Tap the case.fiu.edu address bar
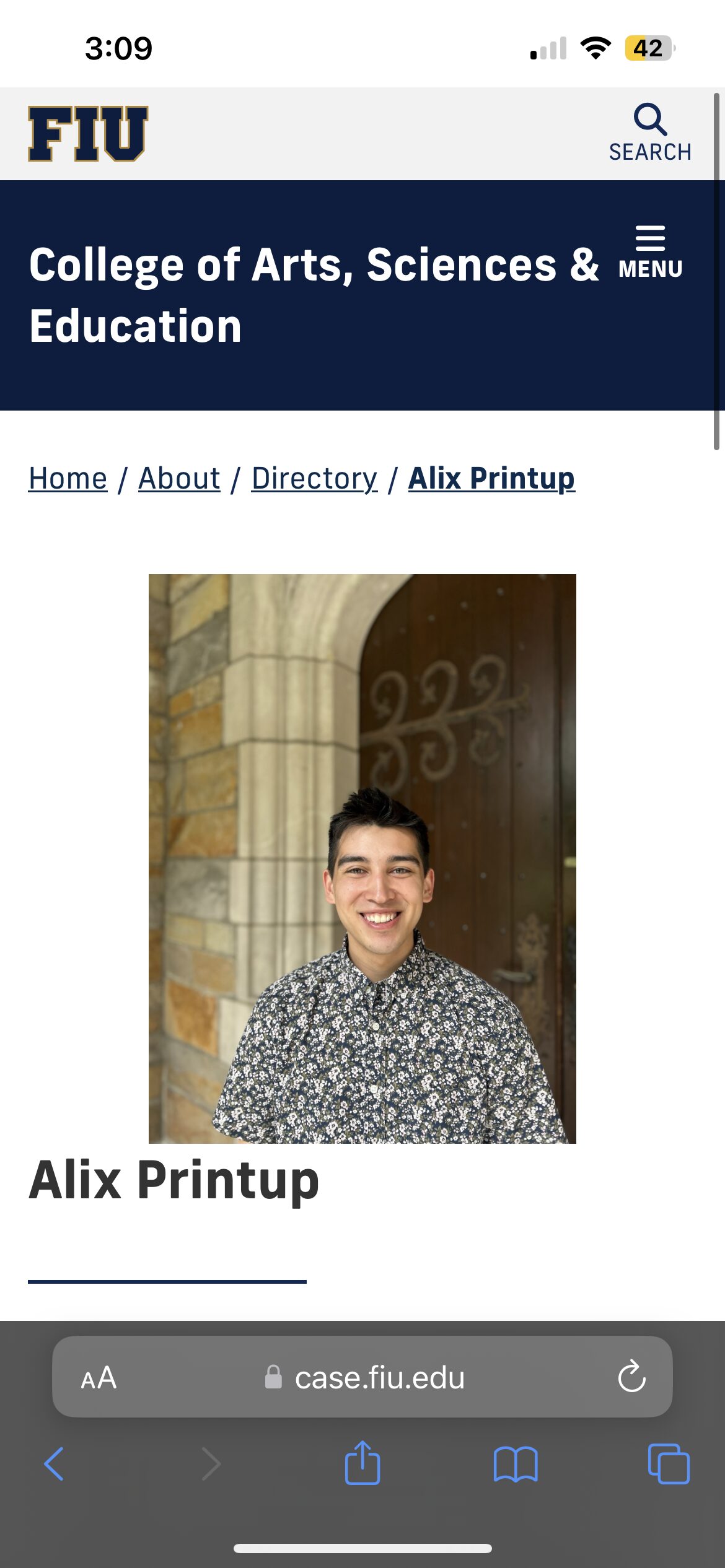The height and width of the screenshot is (1568, 725). click(x=378, y=1378)
